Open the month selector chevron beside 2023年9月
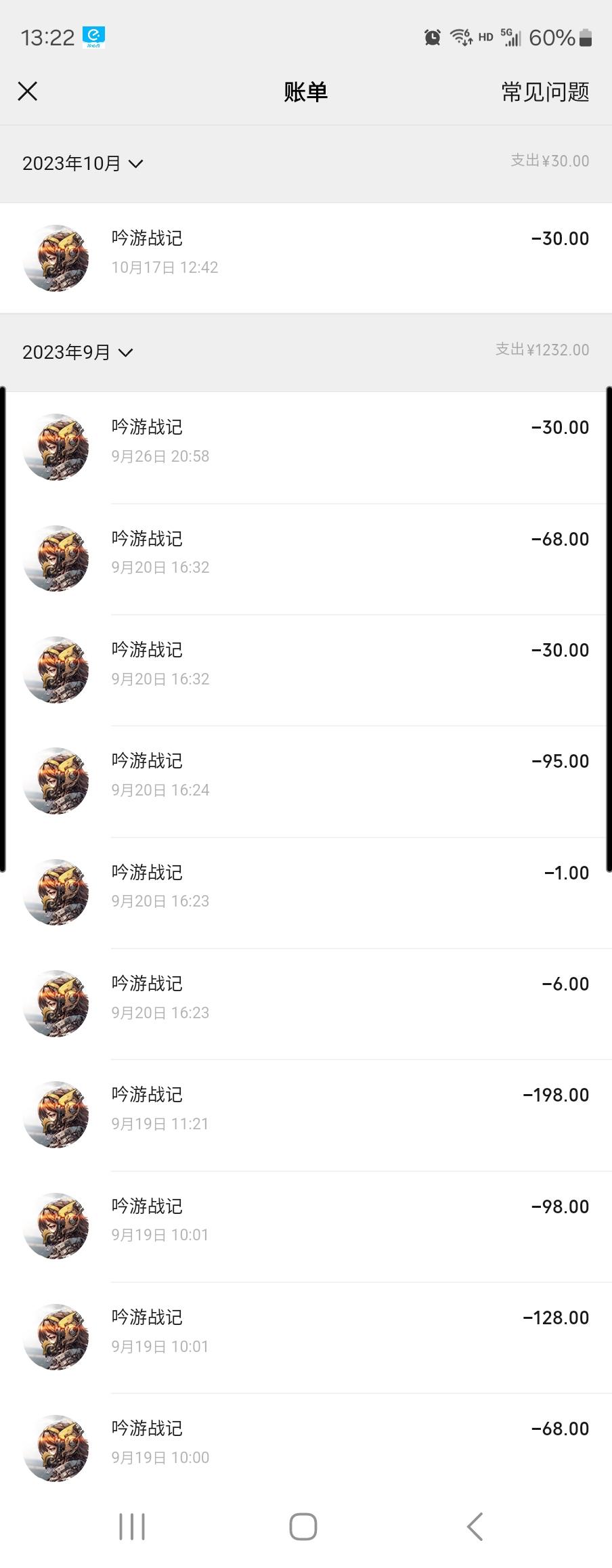Viewport: 612px width, 1568px height. 126,352
